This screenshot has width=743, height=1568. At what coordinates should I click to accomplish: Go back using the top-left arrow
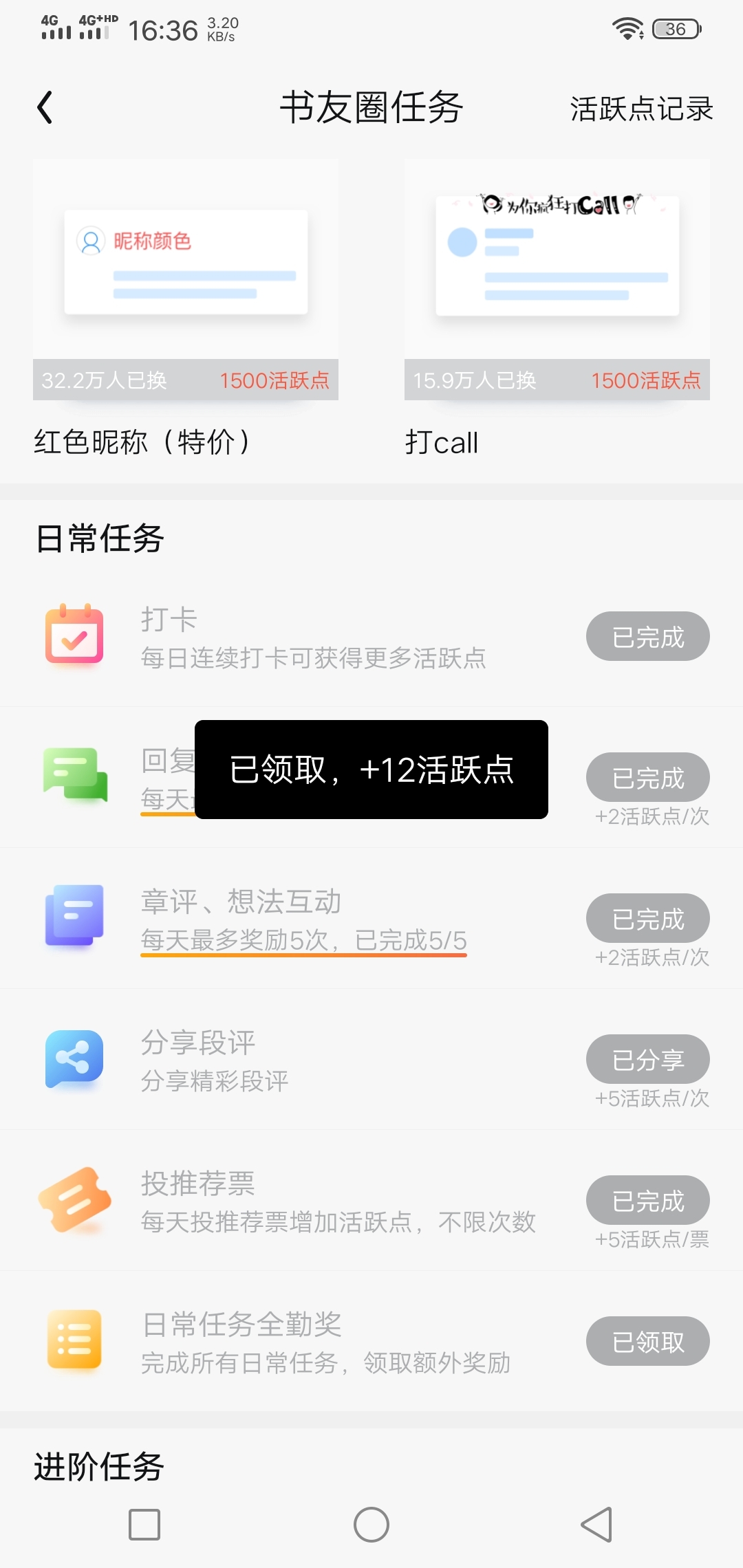coord(45,108)
